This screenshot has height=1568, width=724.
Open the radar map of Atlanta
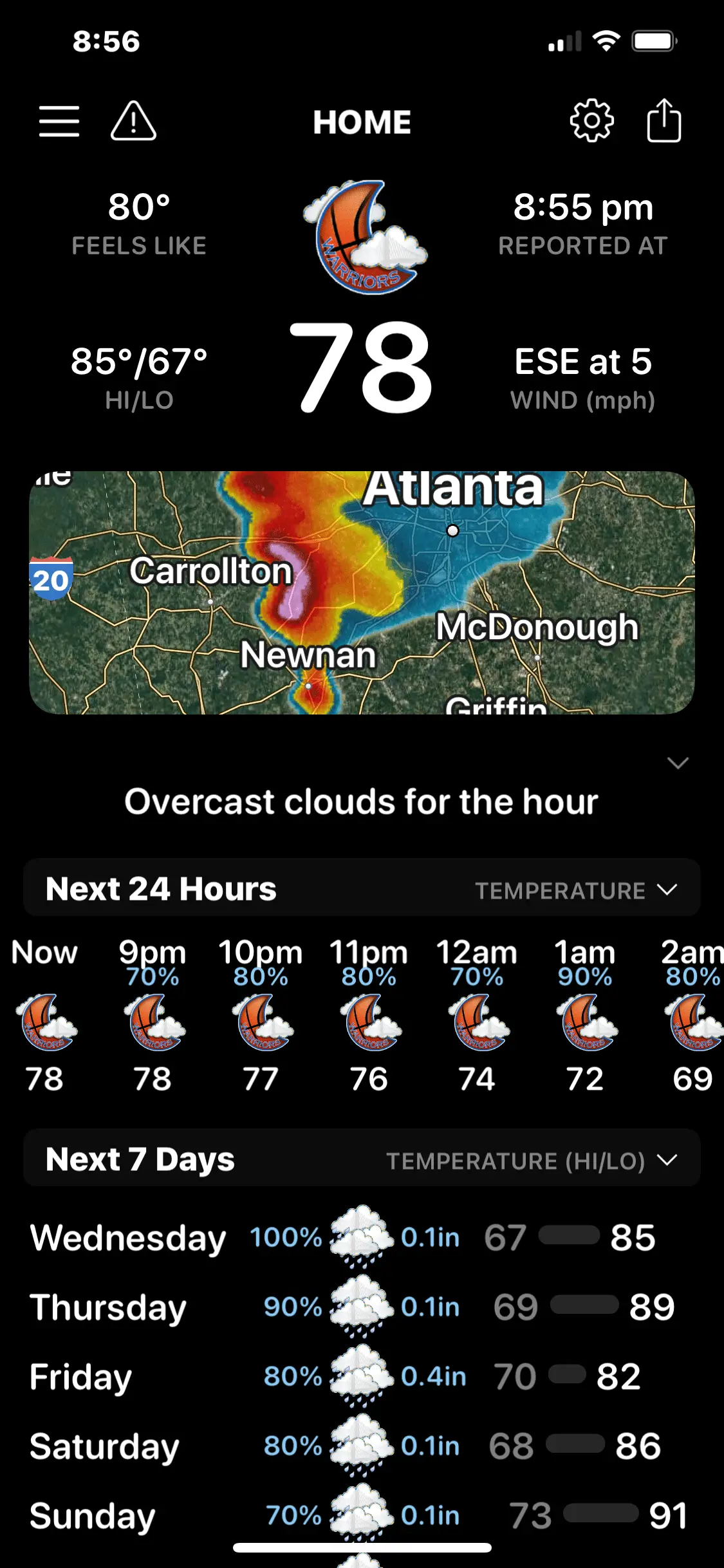pyautogui.click(x=362, y=592)
